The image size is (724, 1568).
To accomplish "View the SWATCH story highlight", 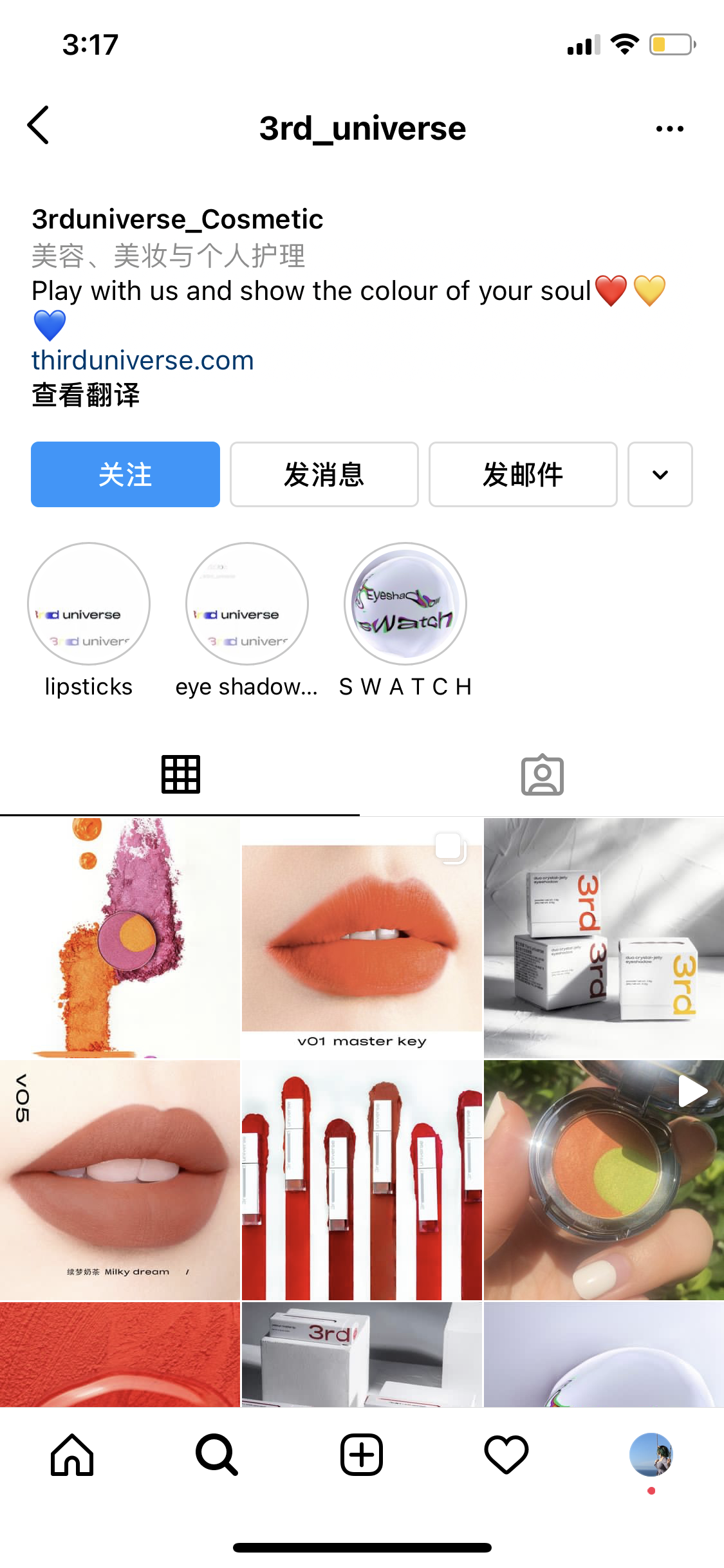I will pyautogui.click(x=405, y=604).
